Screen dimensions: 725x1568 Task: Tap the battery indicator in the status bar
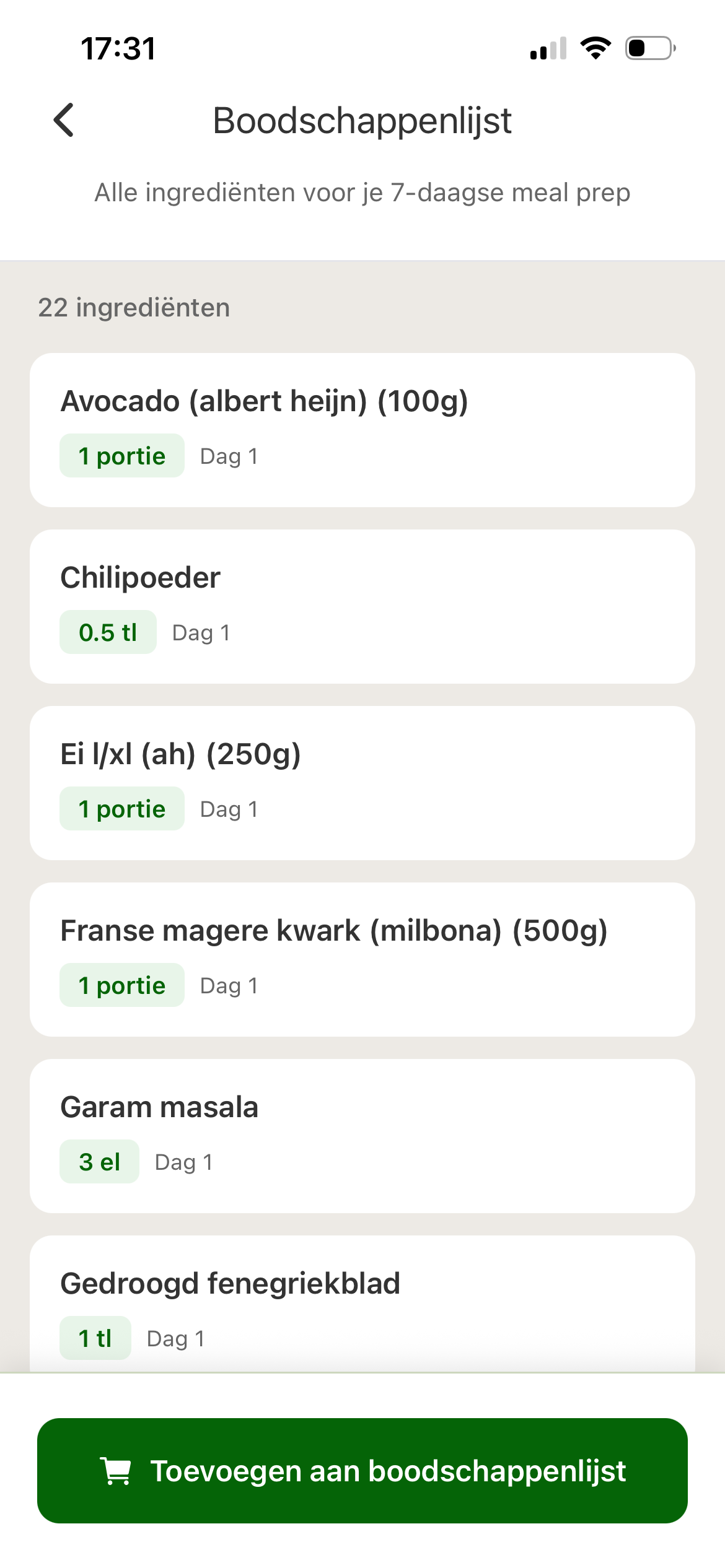click(x=647, y=47)
